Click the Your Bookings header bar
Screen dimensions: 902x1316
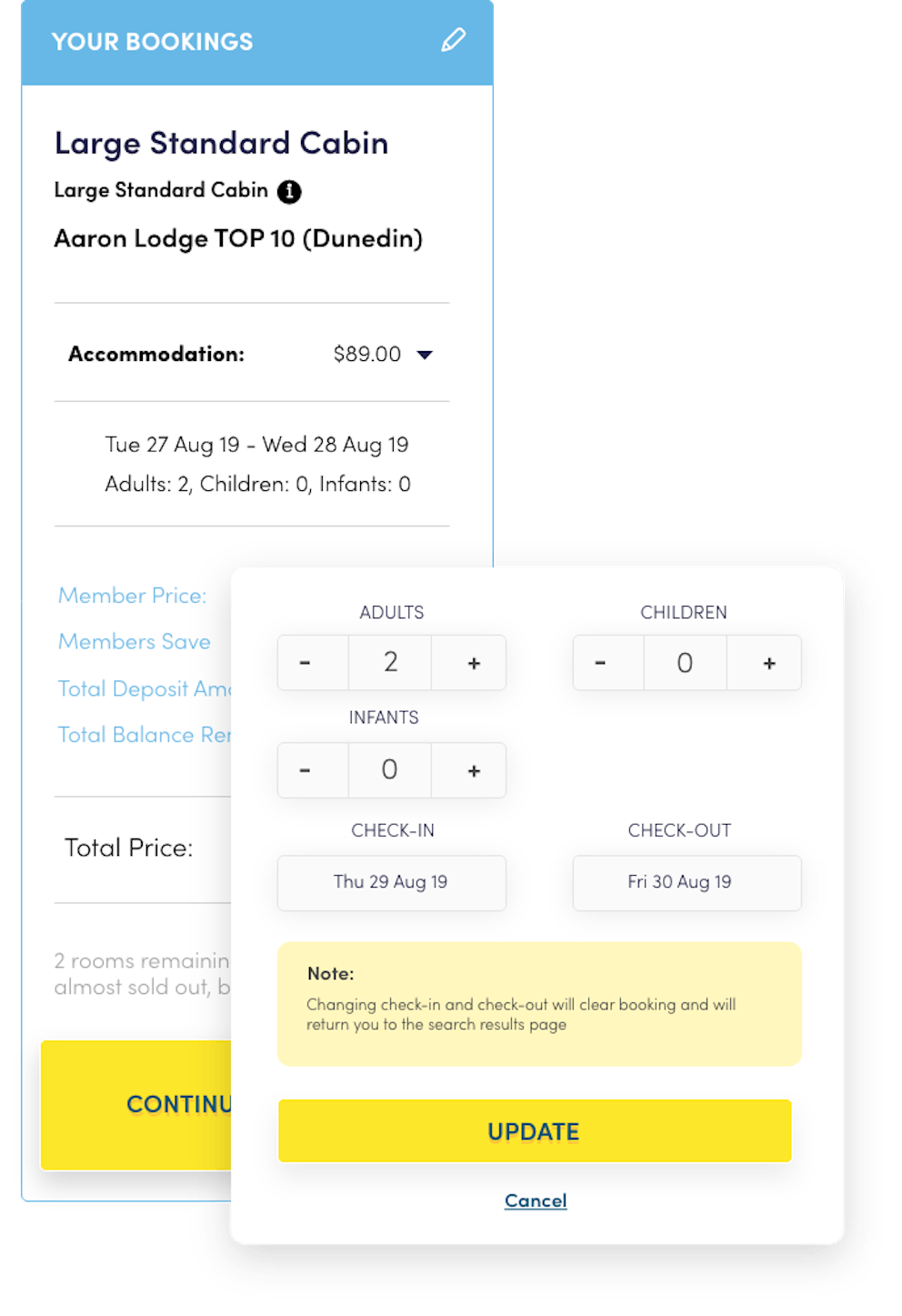153,40
